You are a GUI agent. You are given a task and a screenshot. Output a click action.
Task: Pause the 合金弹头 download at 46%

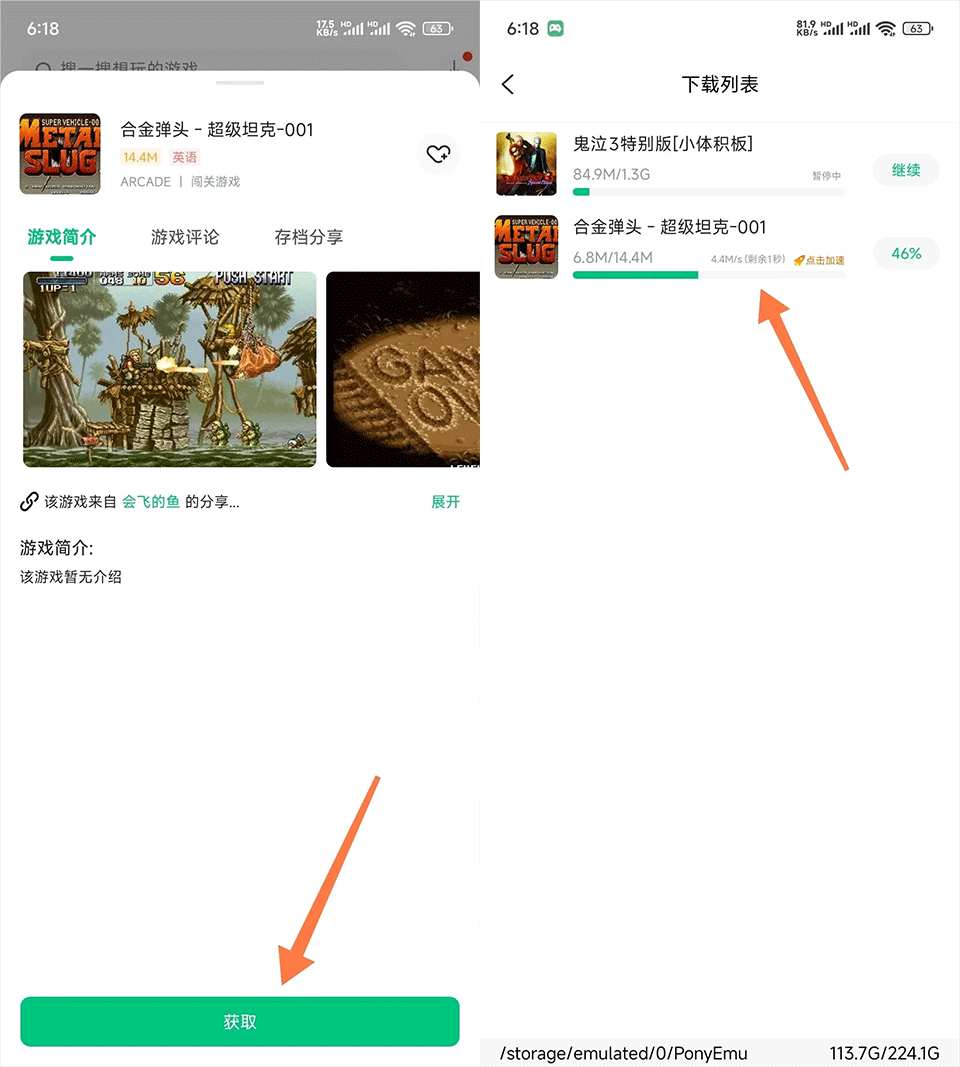tap(906, 254)
